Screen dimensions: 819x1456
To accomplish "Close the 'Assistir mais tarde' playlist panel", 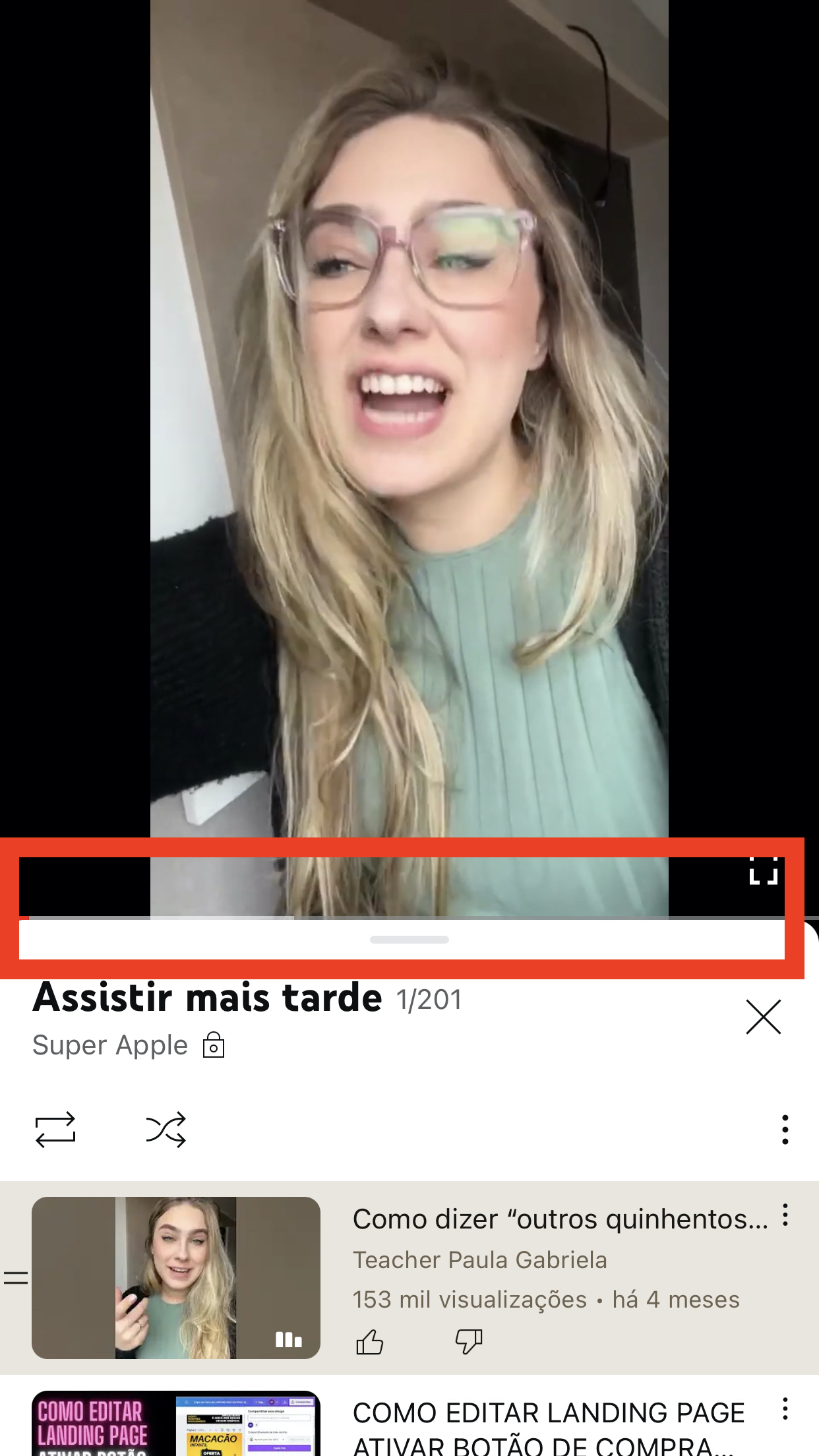I will (763, 1017).
